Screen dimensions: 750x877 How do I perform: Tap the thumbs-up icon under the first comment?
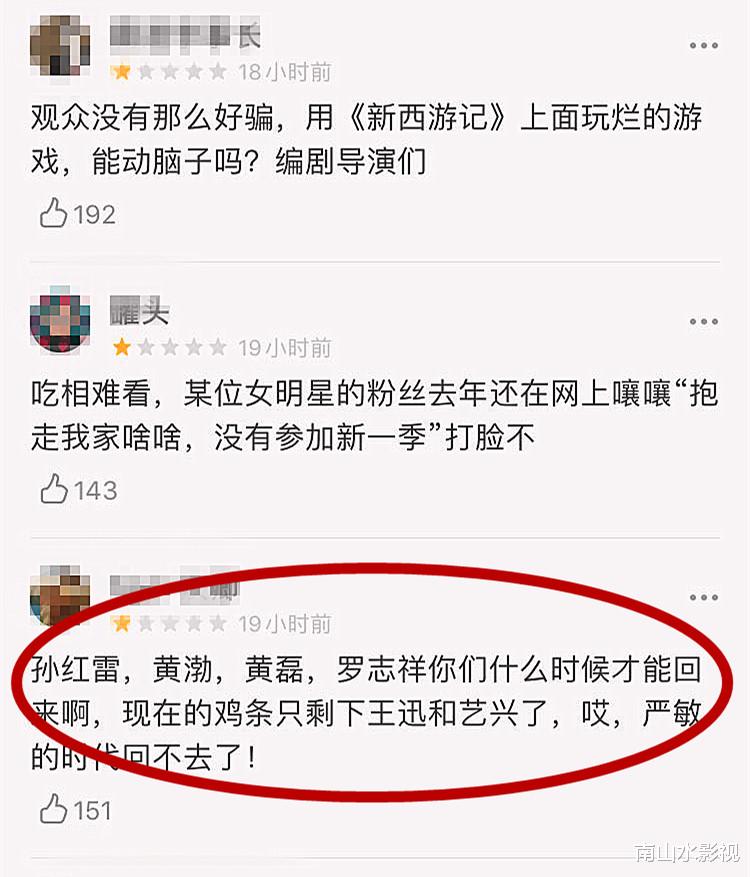pyautogui.click(x=52, y=211)
